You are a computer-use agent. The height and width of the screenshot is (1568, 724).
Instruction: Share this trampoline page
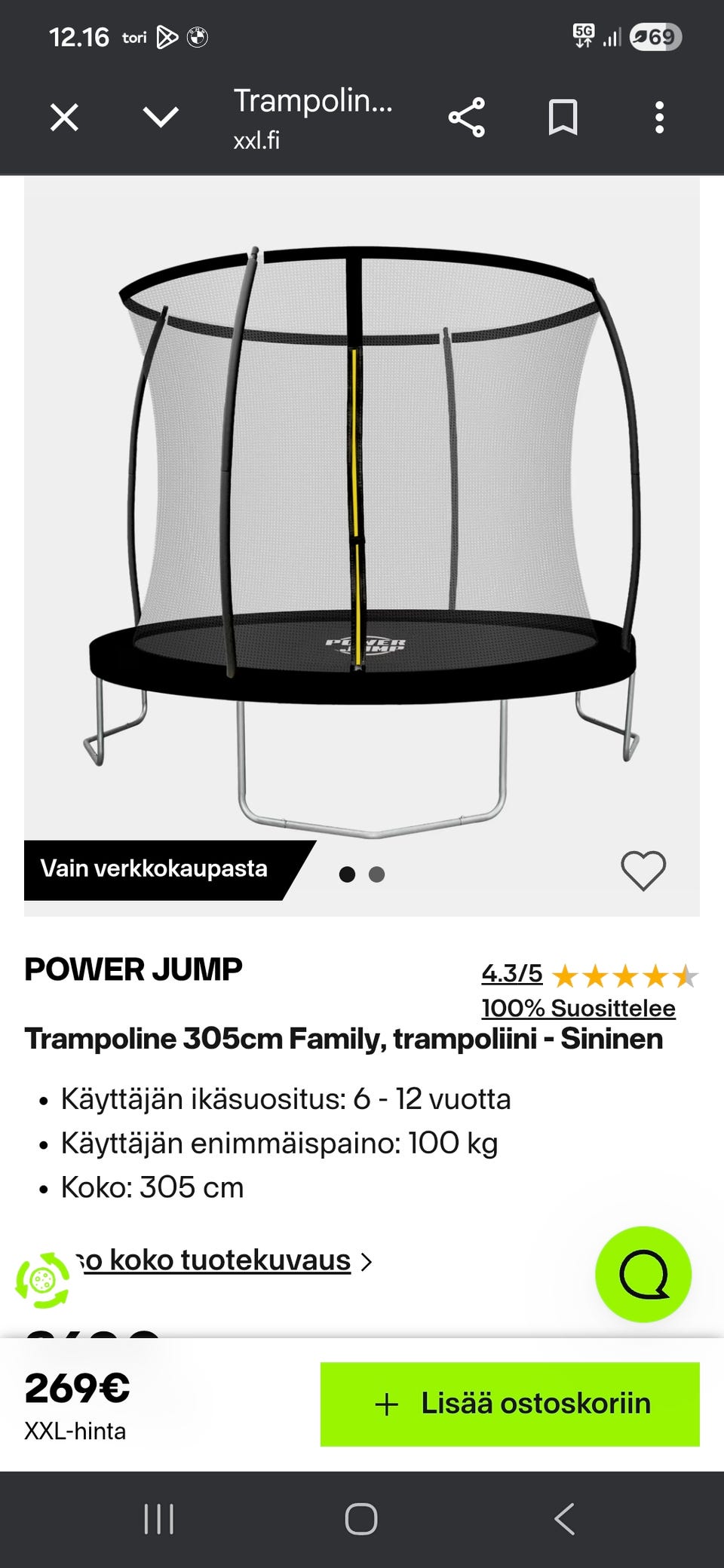click(466, 118)
